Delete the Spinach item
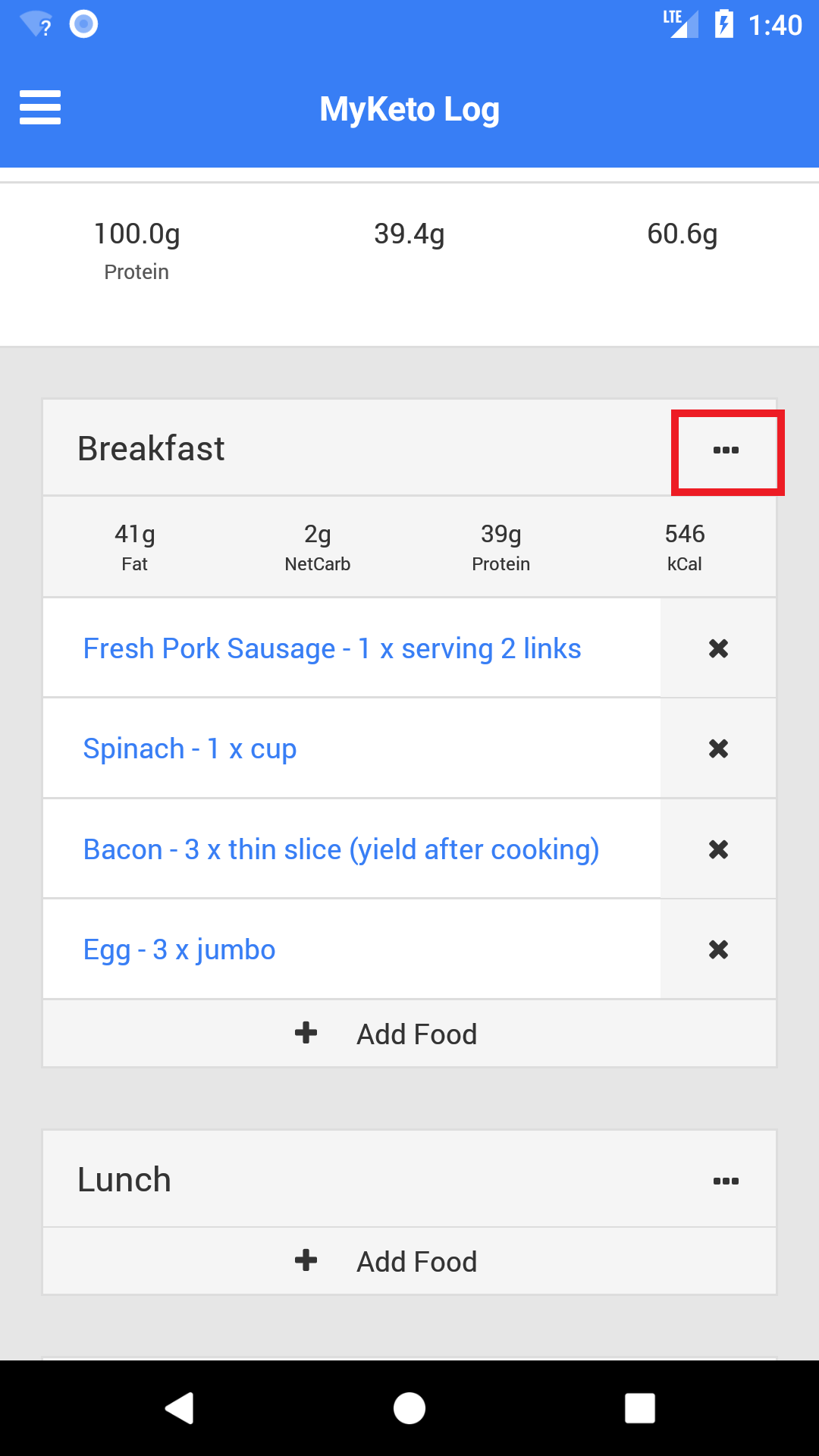Viewport: 819px width, 1456px height. pyautogui.click(x=718, y=749)
